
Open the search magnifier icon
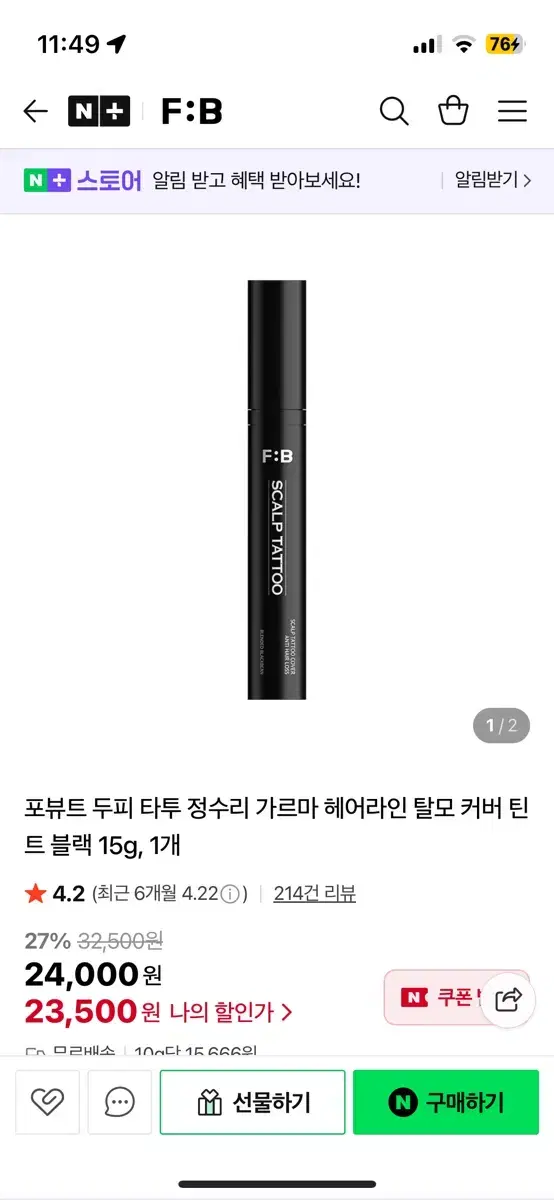tap(394, 111)
